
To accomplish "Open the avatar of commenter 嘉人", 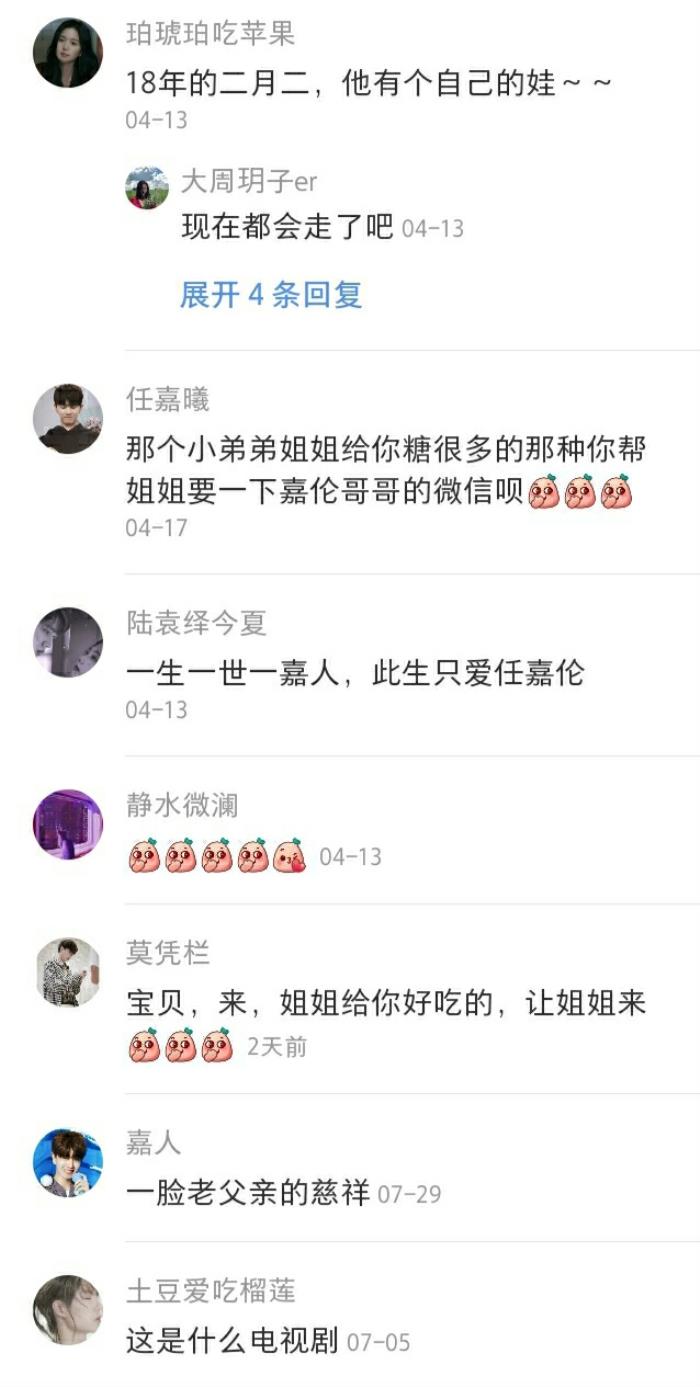I will (68, 1162).
